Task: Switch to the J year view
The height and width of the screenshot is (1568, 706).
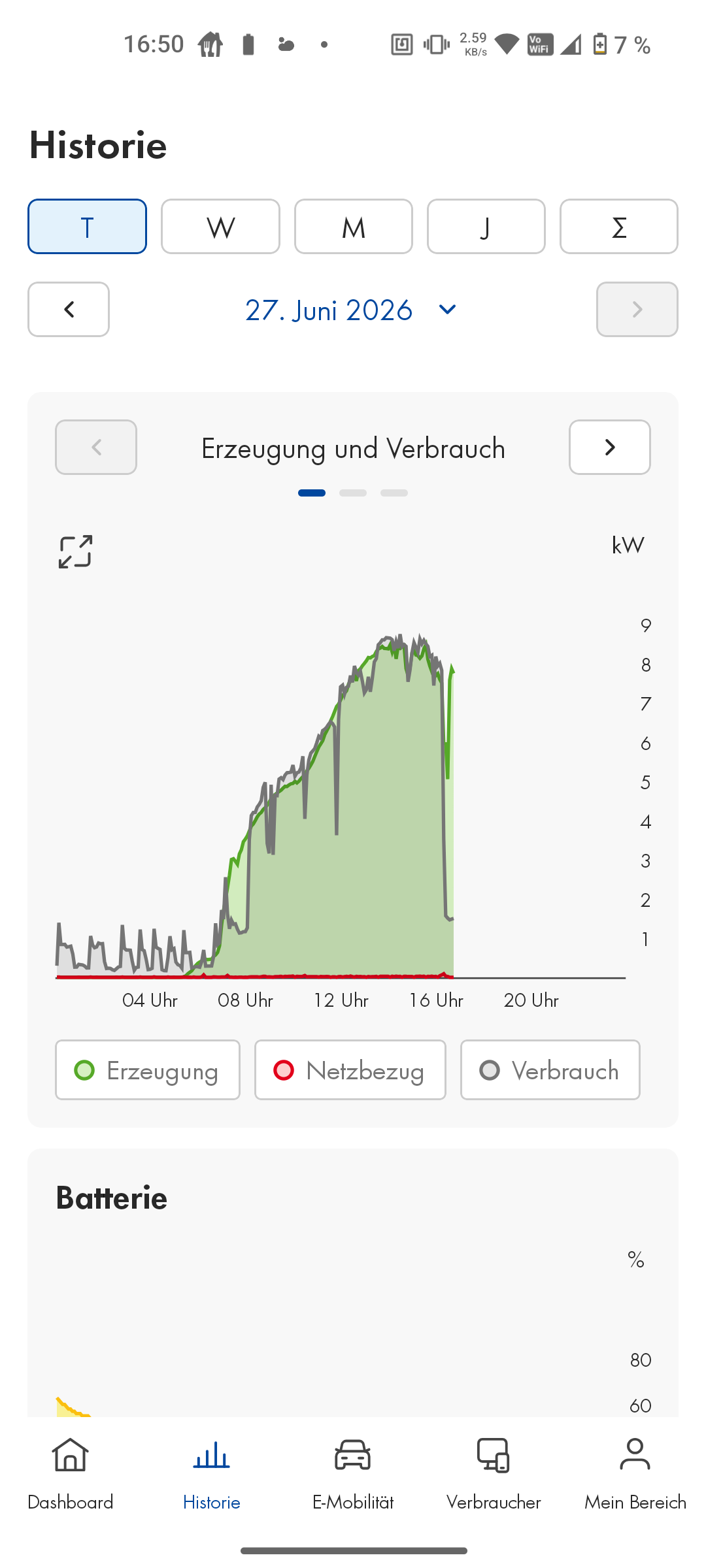Action: [486, 226]
